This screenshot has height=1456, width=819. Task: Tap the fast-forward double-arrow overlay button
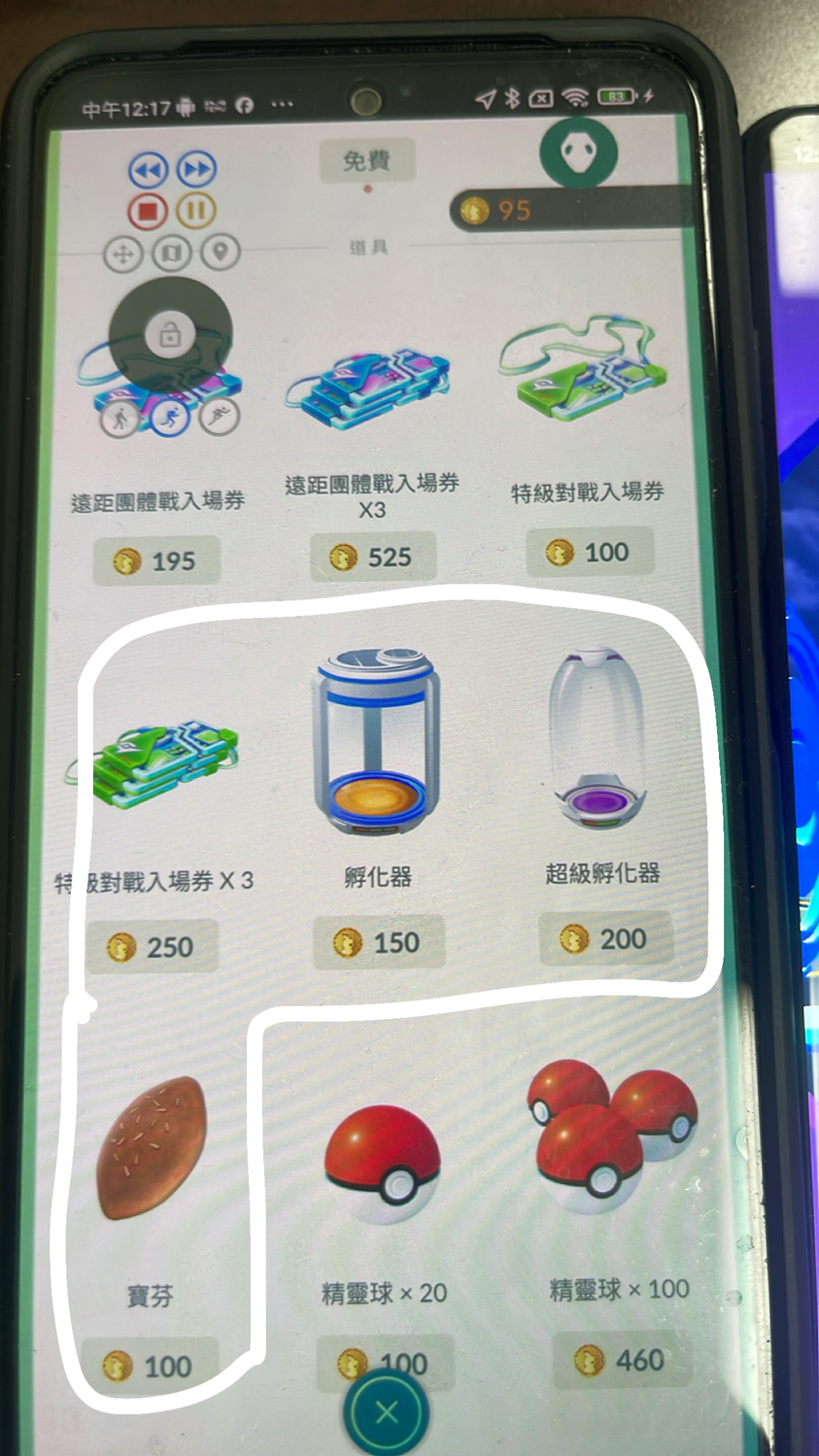pos(197,170)
